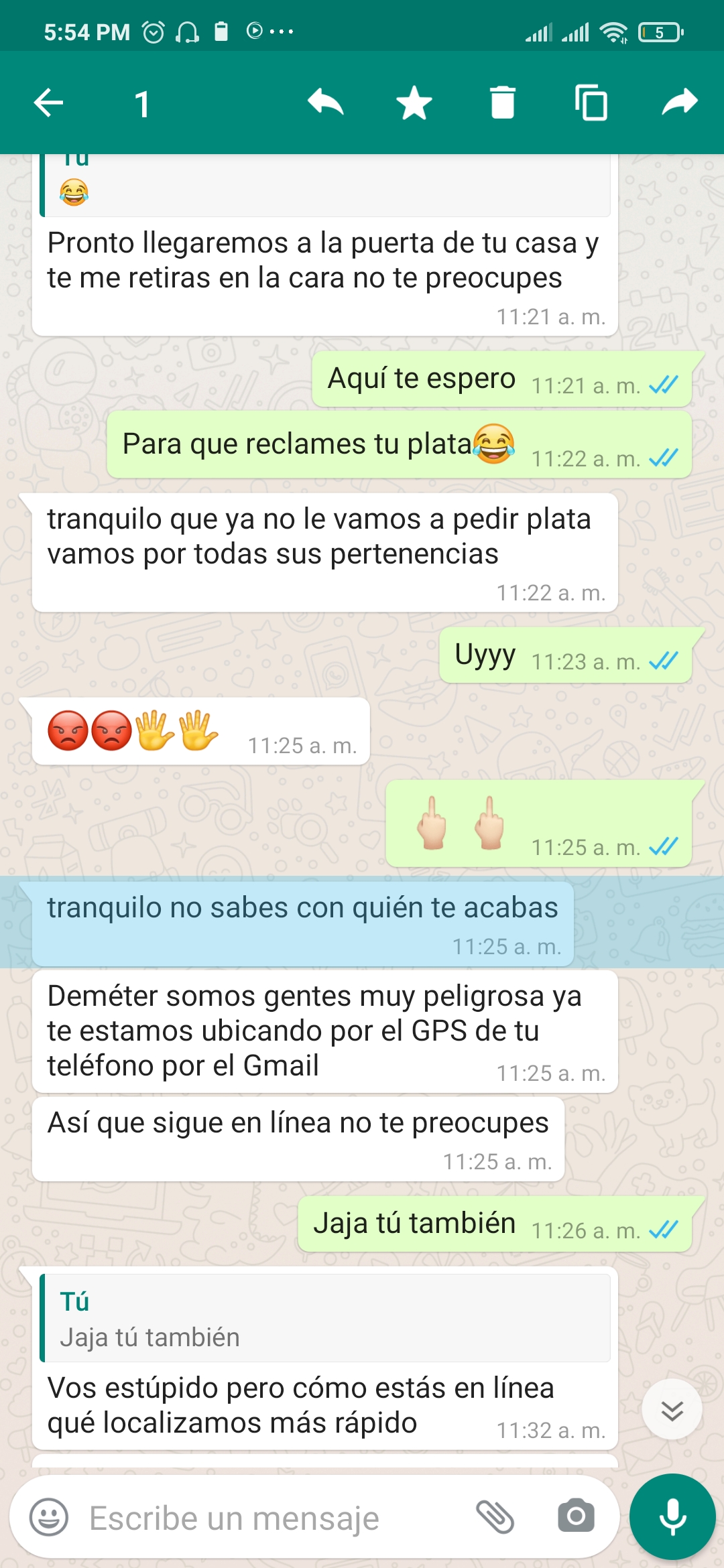Jump to the latest messages
This screenshot has width=724, height=1568.
tap(672, 1410)
